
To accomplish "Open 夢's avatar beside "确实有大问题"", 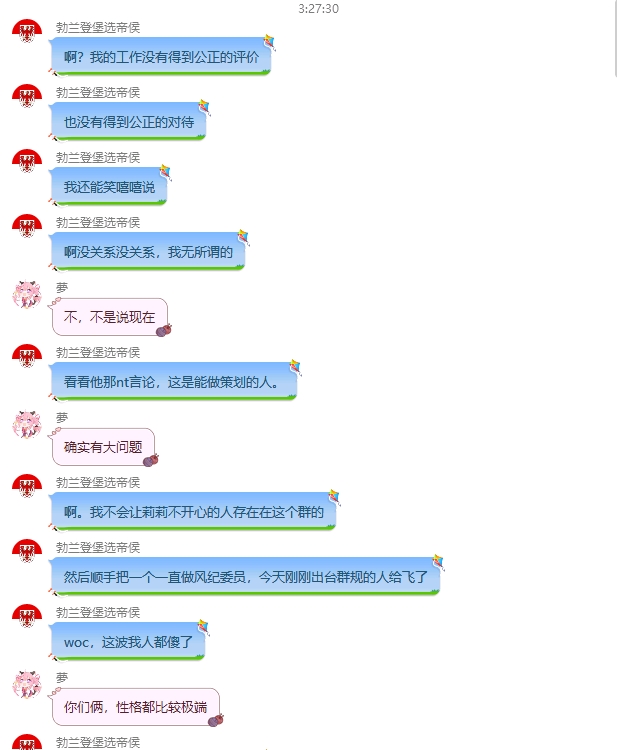I will click(x=27, y=424).
